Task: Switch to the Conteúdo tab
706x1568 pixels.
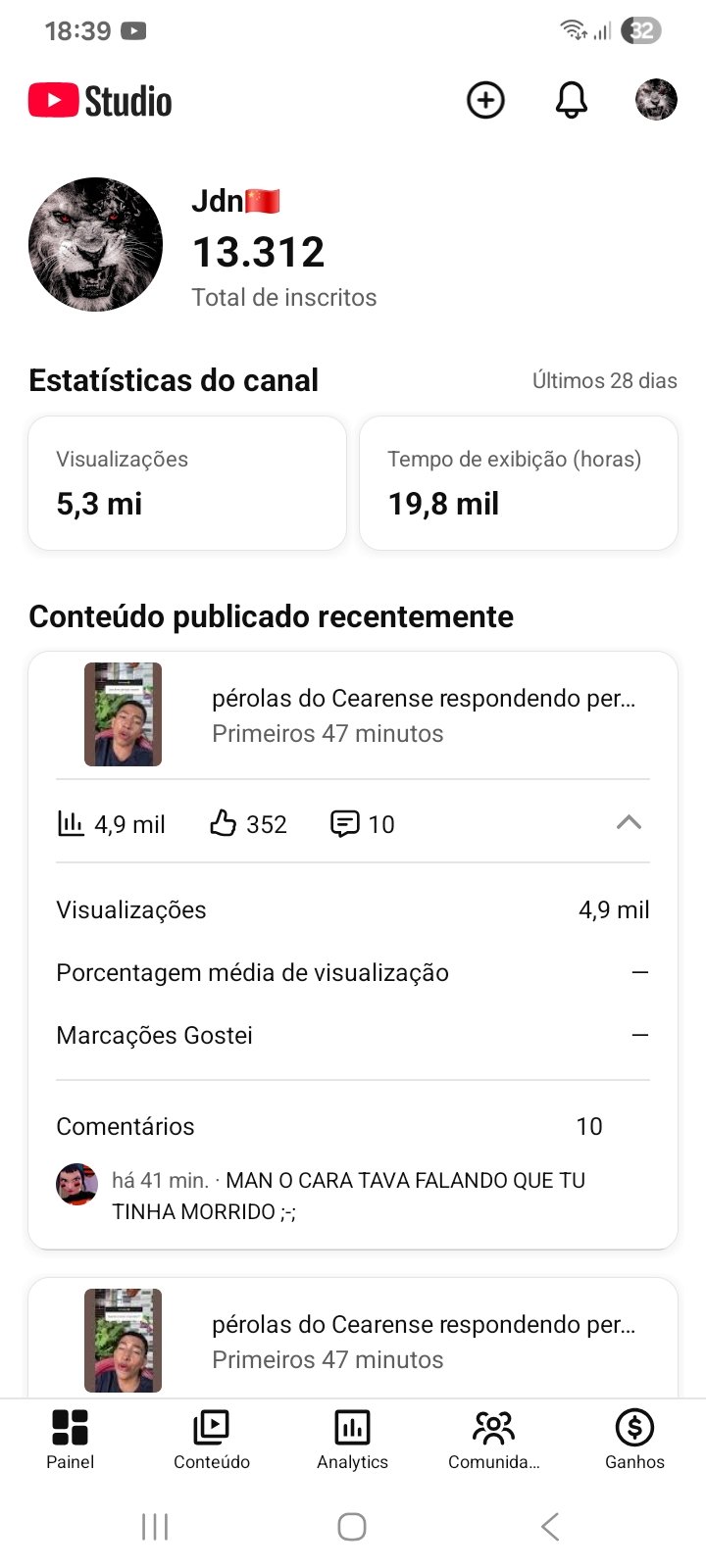Action: click(212, 1439)
